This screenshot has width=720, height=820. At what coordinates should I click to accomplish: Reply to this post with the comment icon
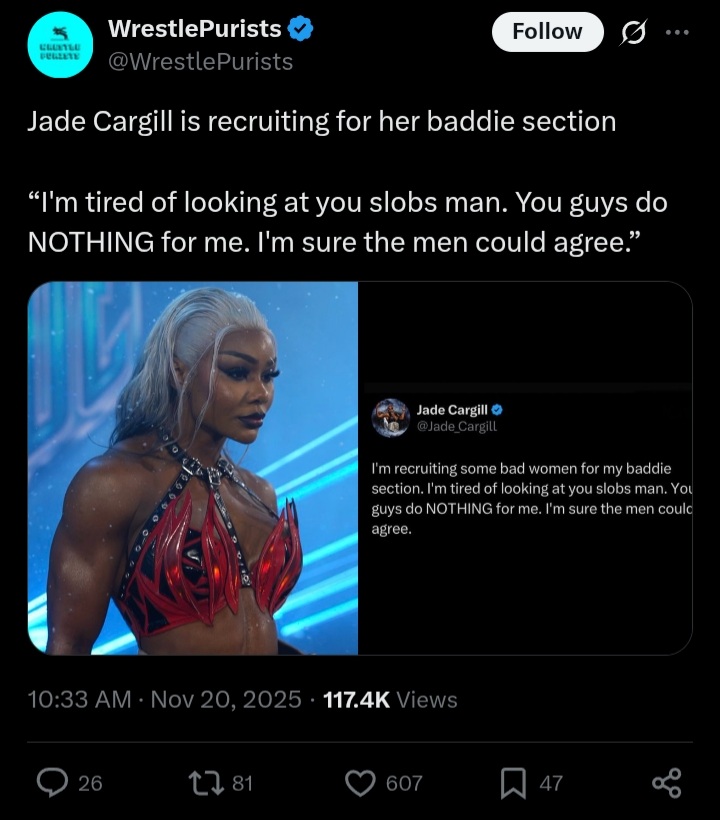point(52,783)
